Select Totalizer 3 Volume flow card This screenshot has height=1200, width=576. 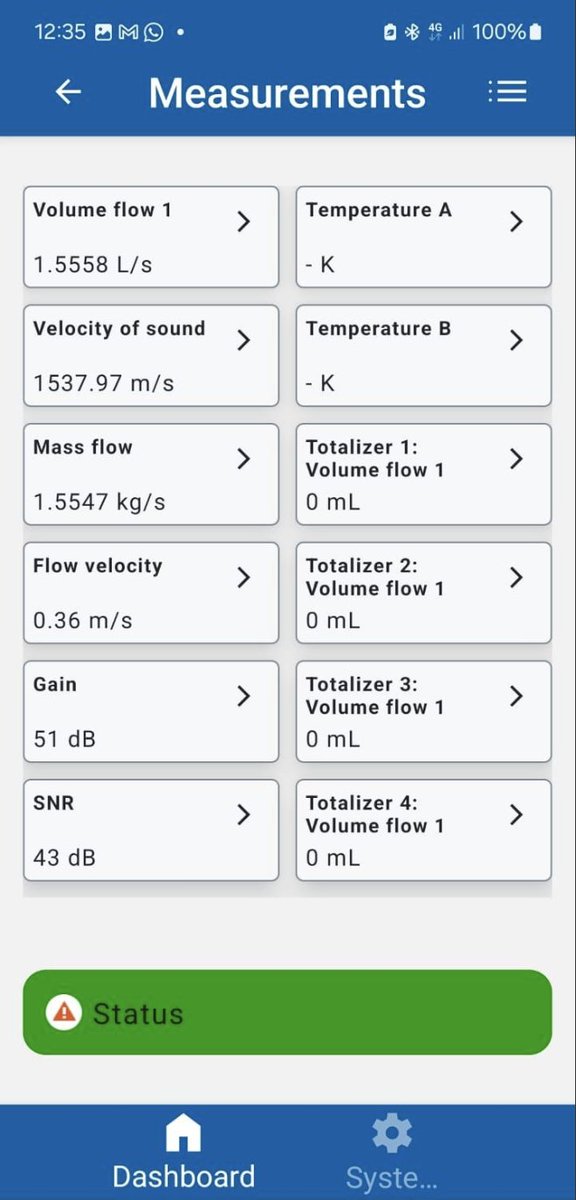click(424, 711)
